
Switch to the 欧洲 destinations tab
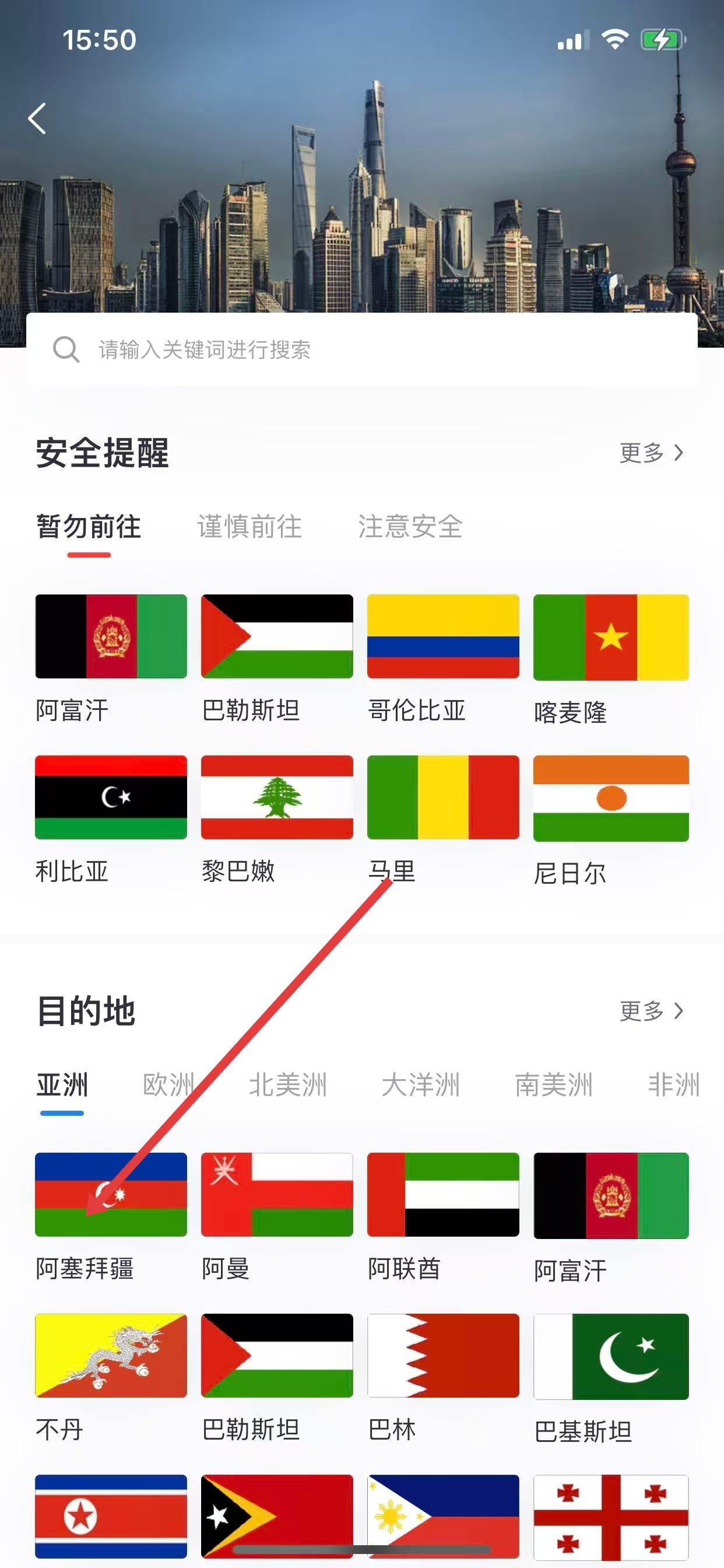point(168,1084)
